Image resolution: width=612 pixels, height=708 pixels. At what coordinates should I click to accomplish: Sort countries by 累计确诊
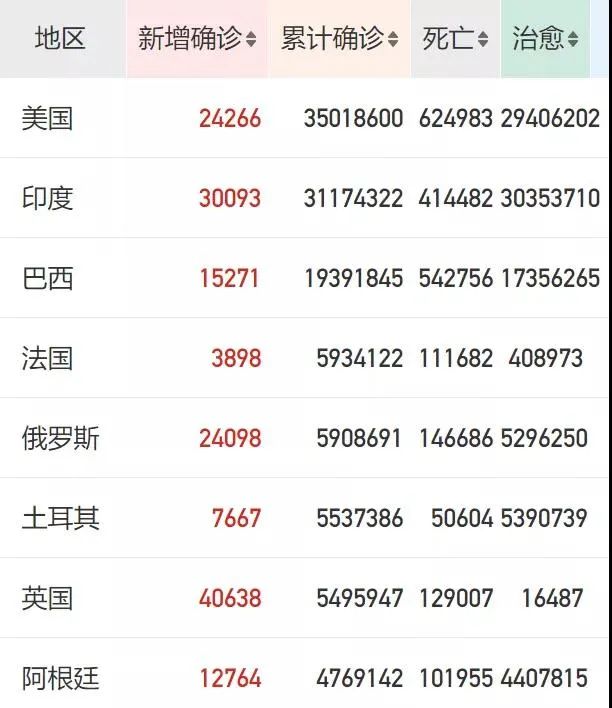coord(340,39)
